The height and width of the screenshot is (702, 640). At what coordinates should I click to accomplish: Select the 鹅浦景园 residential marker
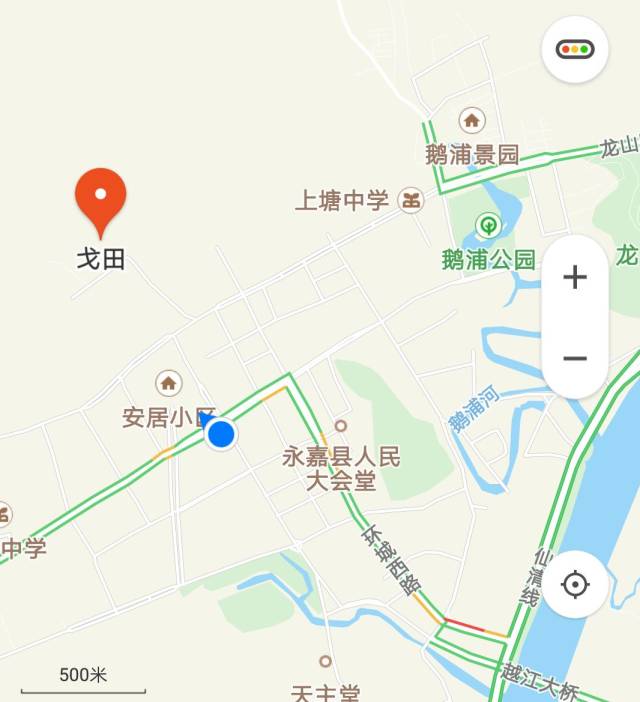[x=471, y=121]
